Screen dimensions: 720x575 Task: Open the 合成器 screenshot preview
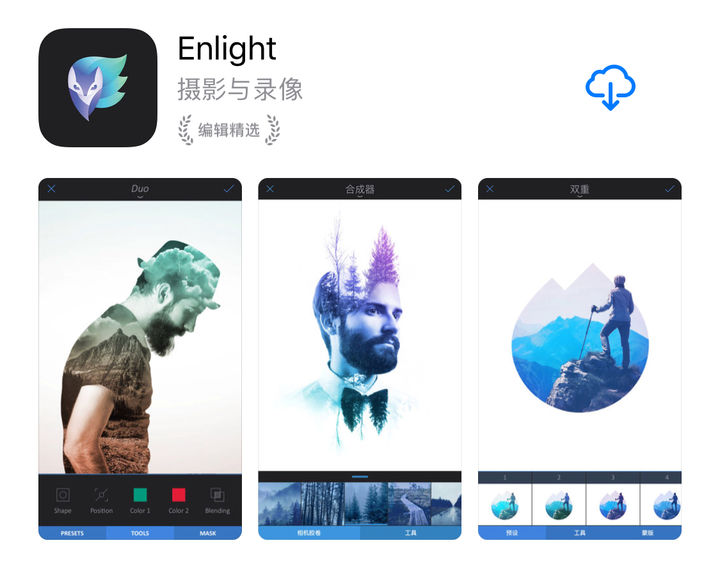click(x=359, y=358)
